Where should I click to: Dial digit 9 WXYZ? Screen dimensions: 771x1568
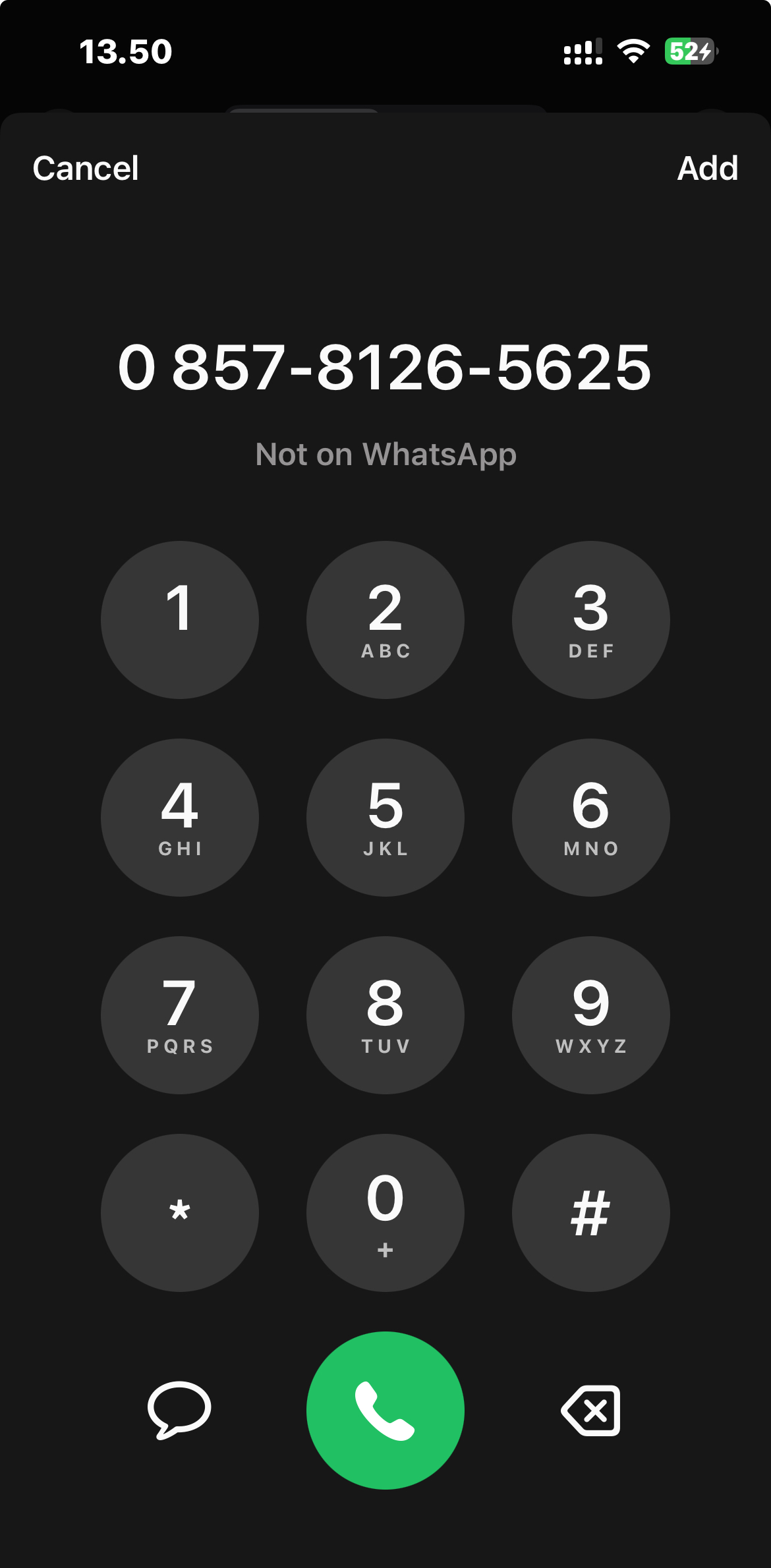click(590, 1015)
